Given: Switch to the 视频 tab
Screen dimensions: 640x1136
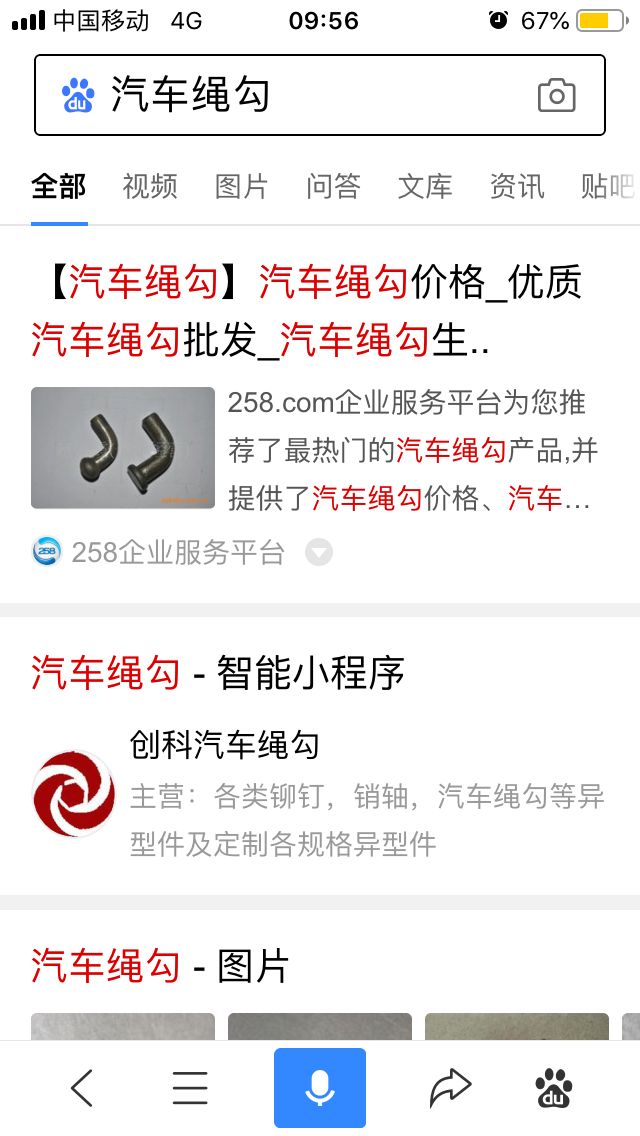Looking at the screenshot, I should pos(150,186).
